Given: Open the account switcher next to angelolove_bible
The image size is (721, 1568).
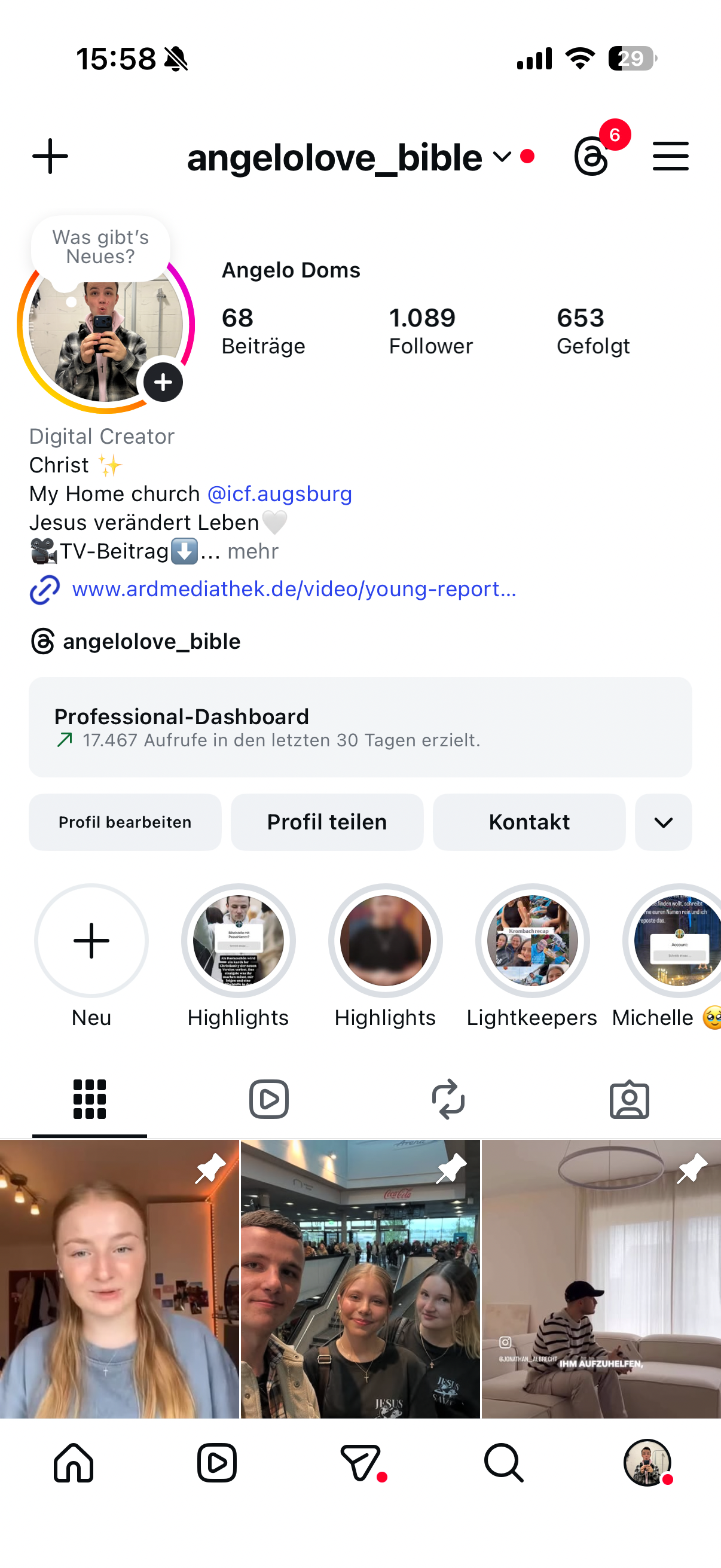Looking at the screenshot, I should click(502, 157).
